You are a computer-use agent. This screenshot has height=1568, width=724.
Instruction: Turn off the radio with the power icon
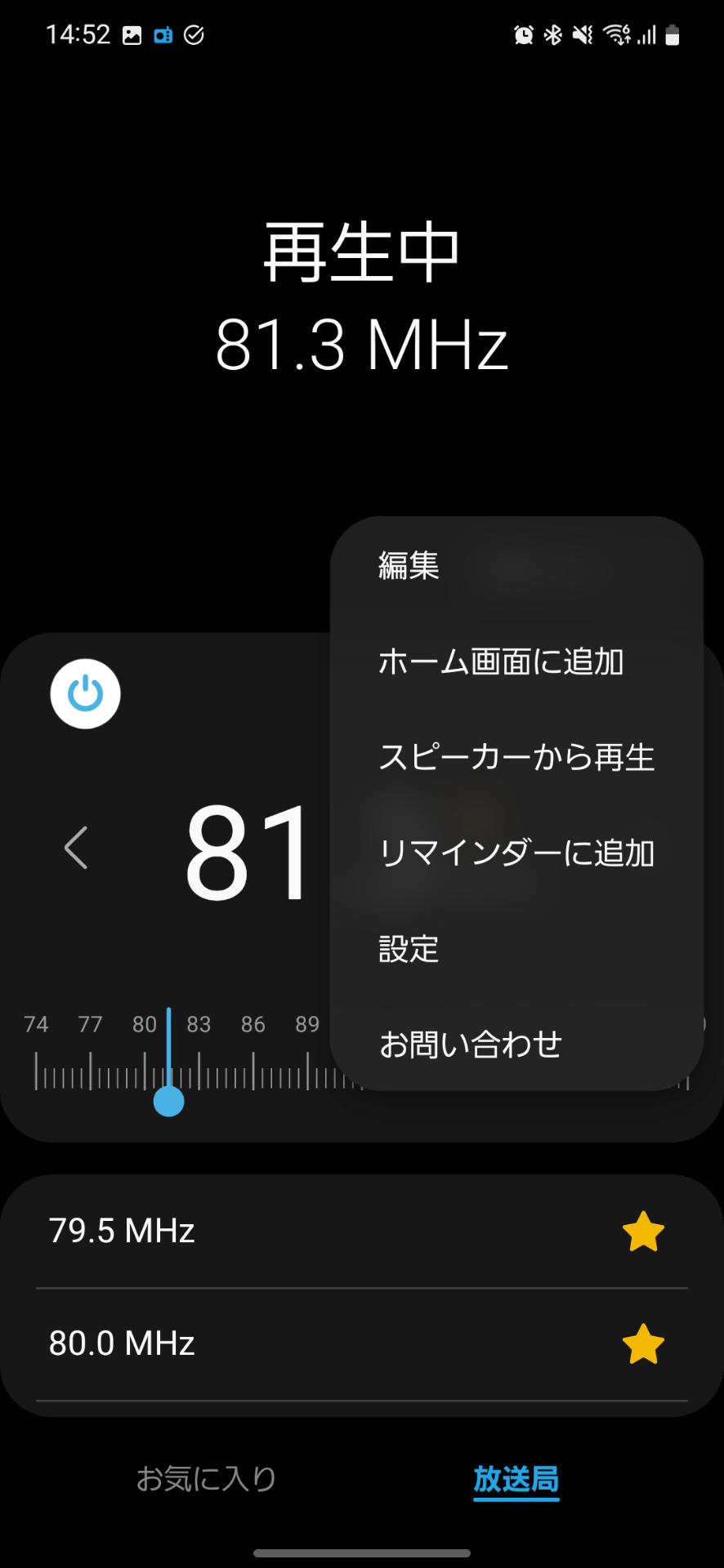coord(85,693)
